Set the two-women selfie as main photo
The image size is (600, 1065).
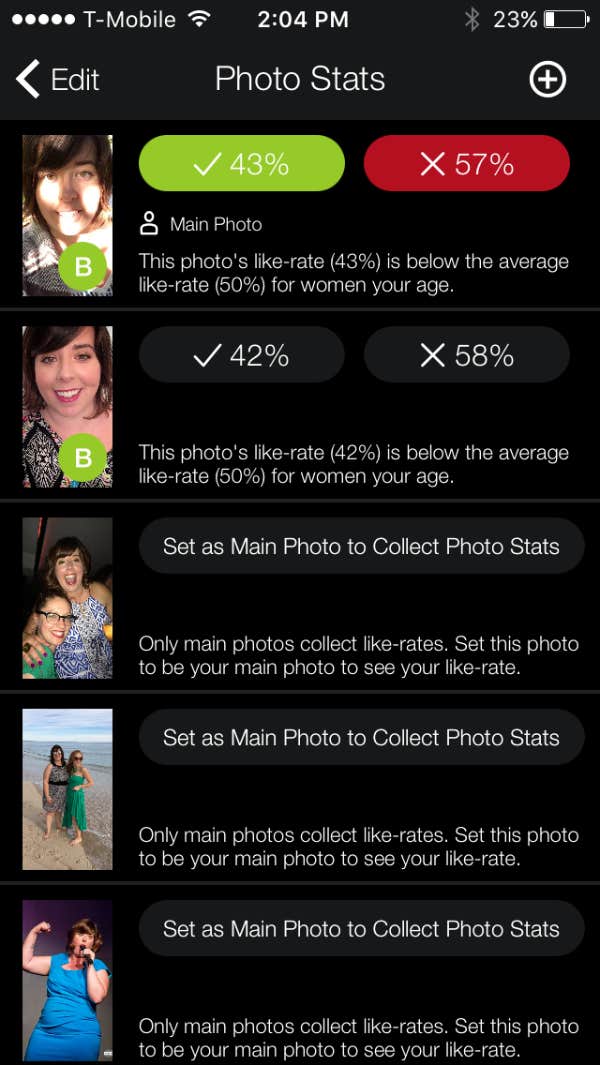(x=360, y=546)
